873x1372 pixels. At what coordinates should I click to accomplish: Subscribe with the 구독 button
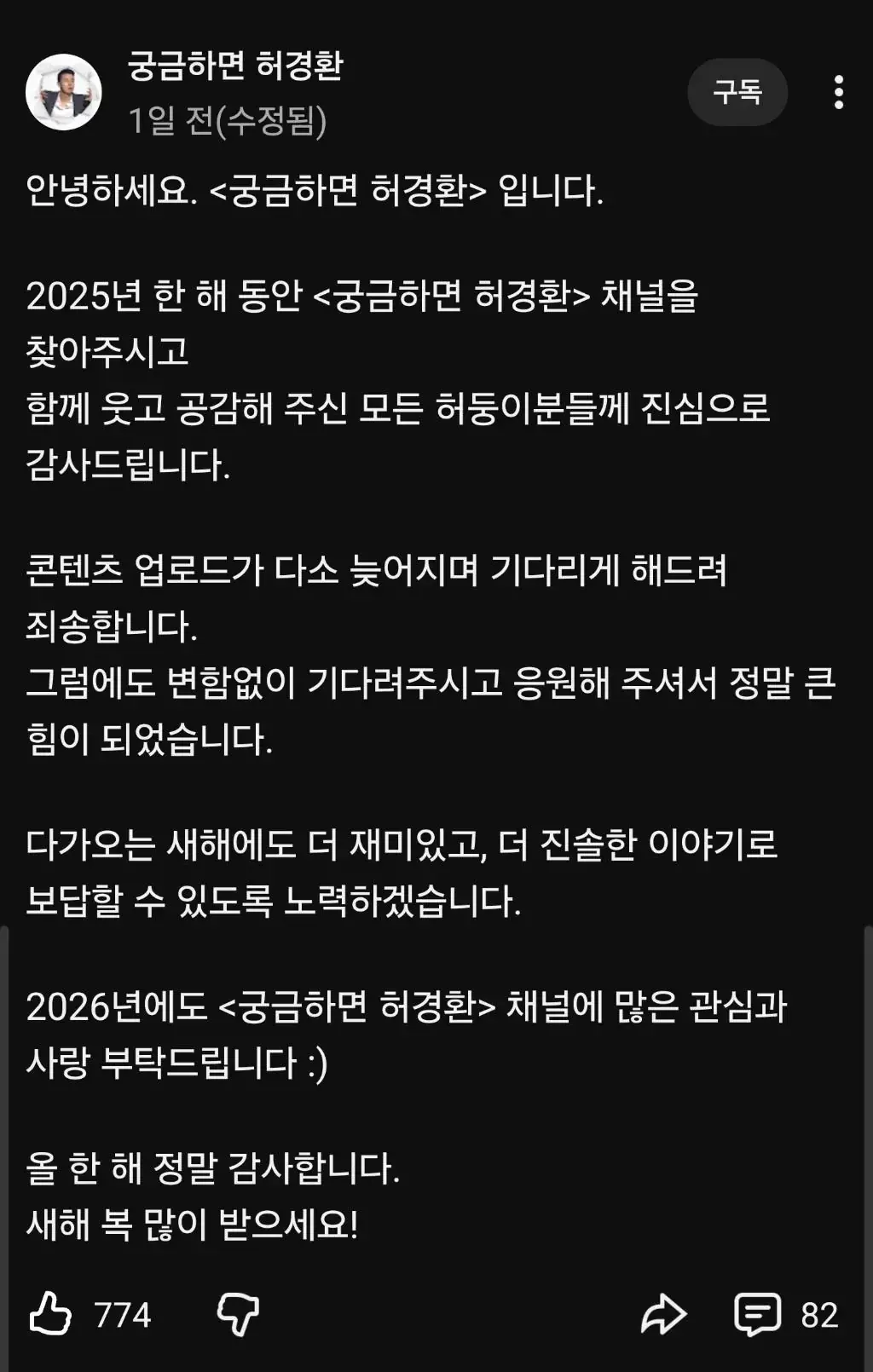point(737,92)
